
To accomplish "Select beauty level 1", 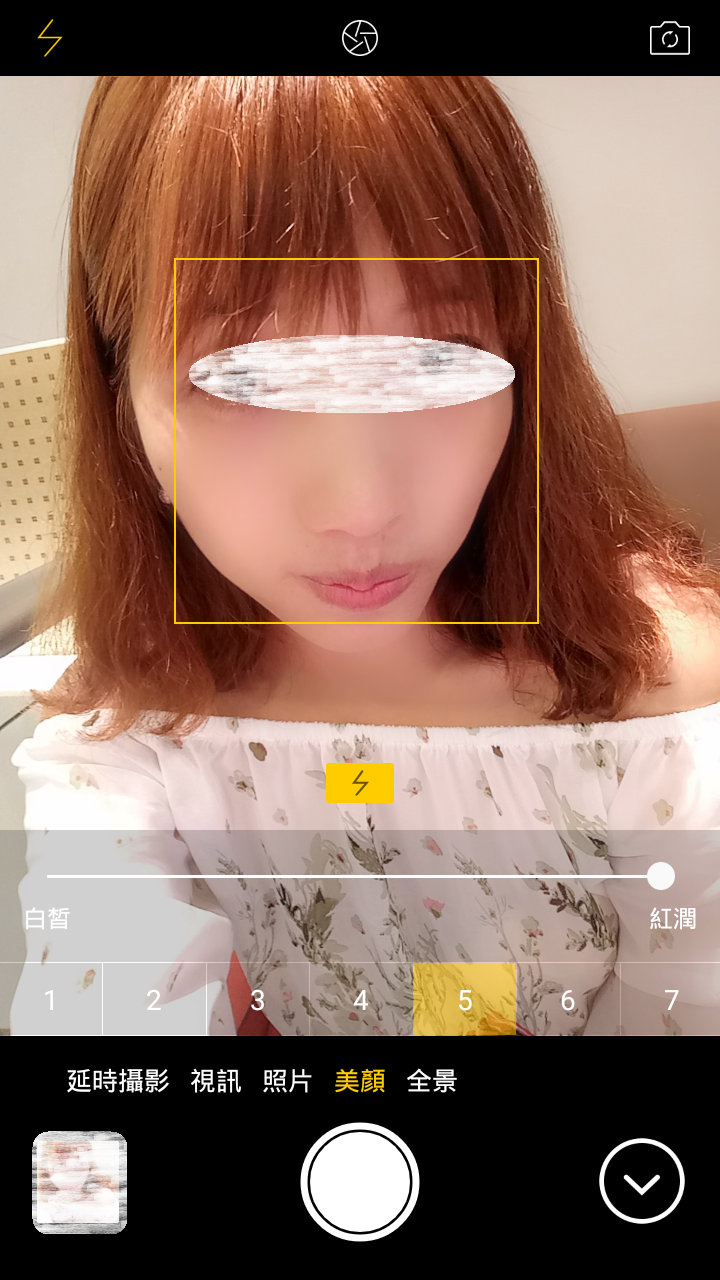I will [51, 999].
